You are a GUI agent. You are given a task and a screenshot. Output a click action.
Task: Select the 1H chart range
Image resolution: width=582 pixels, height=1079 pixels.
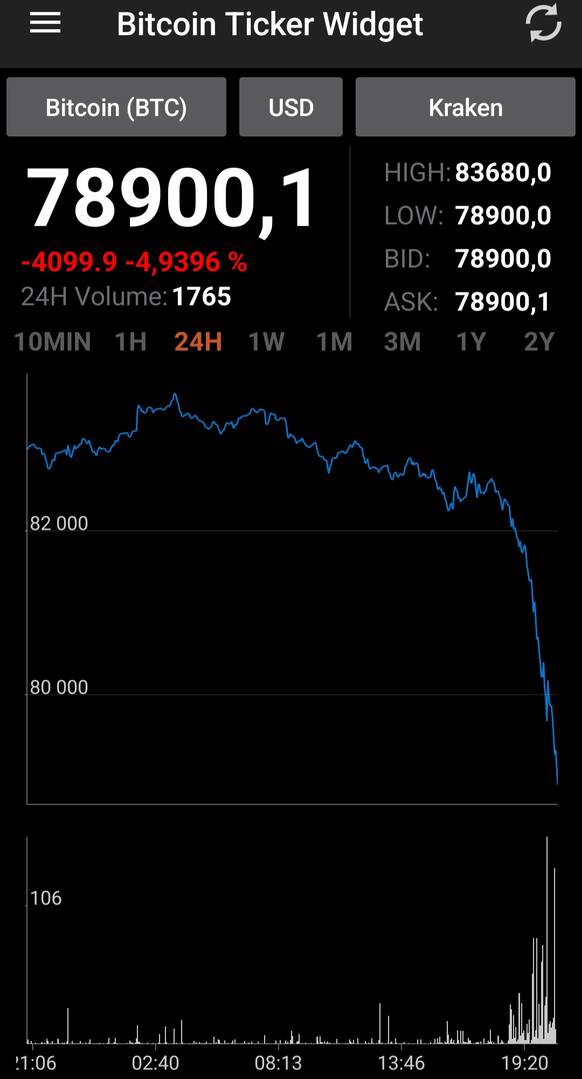tap(131, 342)
